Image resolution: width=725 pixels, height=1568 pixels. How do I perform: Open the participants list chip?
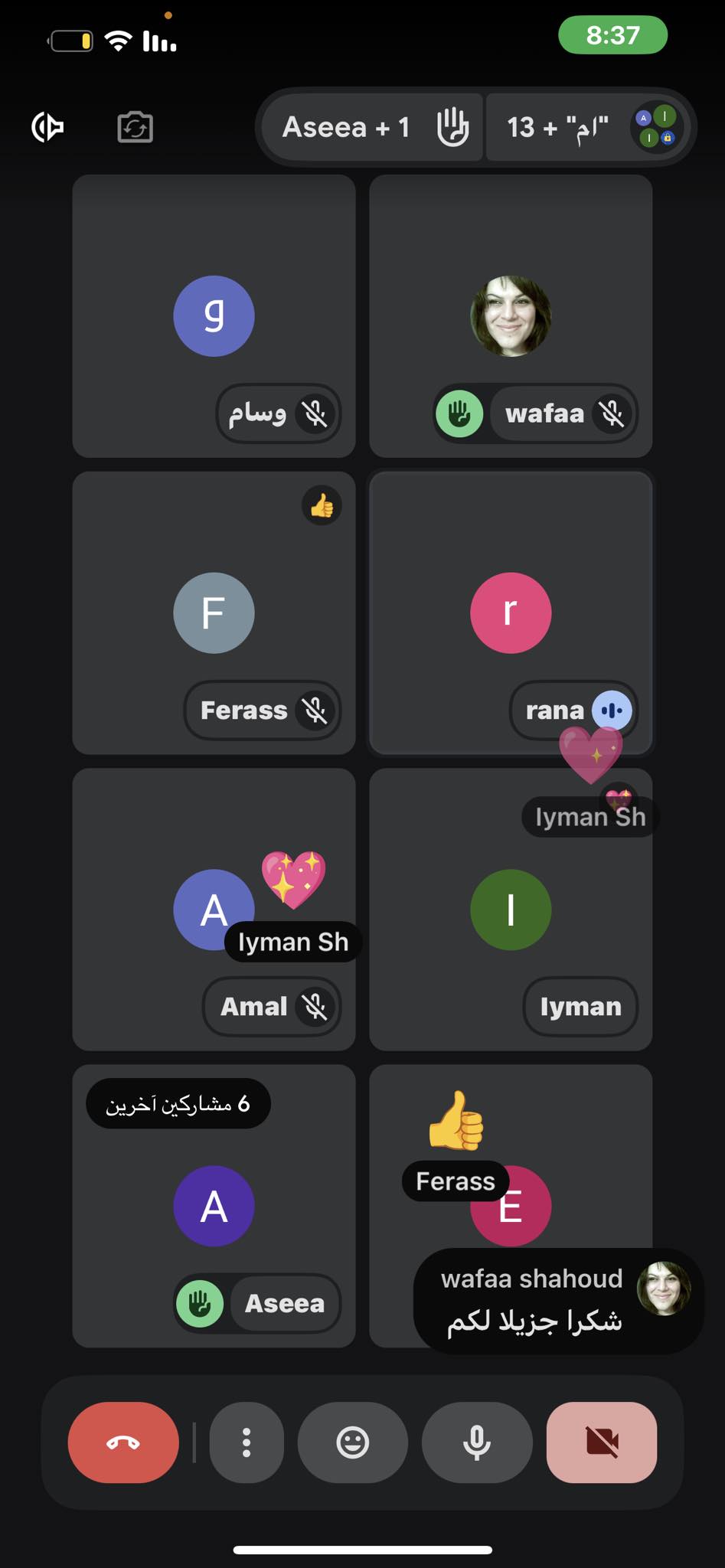pyautogui.click(x=588, y=127)
